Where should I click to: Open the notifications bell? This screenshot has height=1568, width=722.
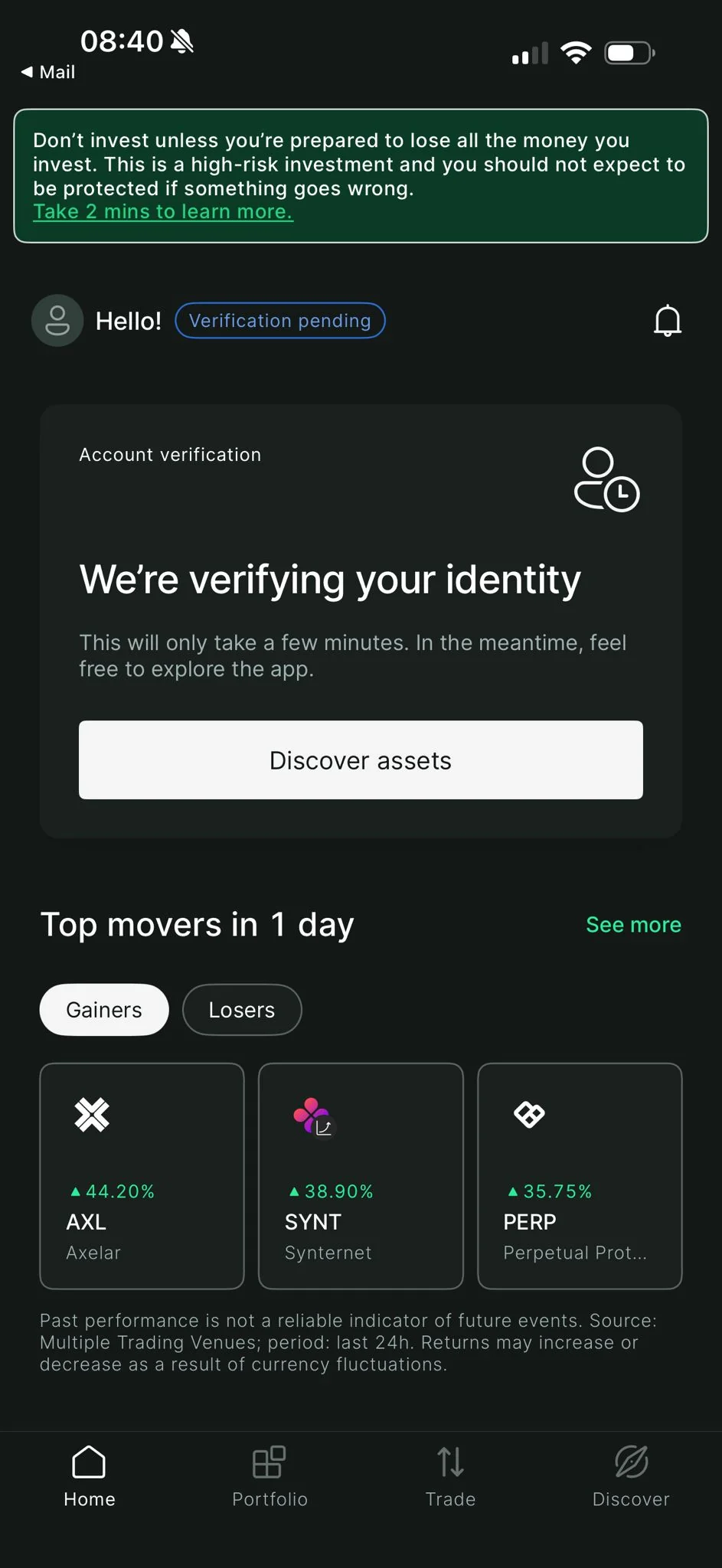coord(667,321)
